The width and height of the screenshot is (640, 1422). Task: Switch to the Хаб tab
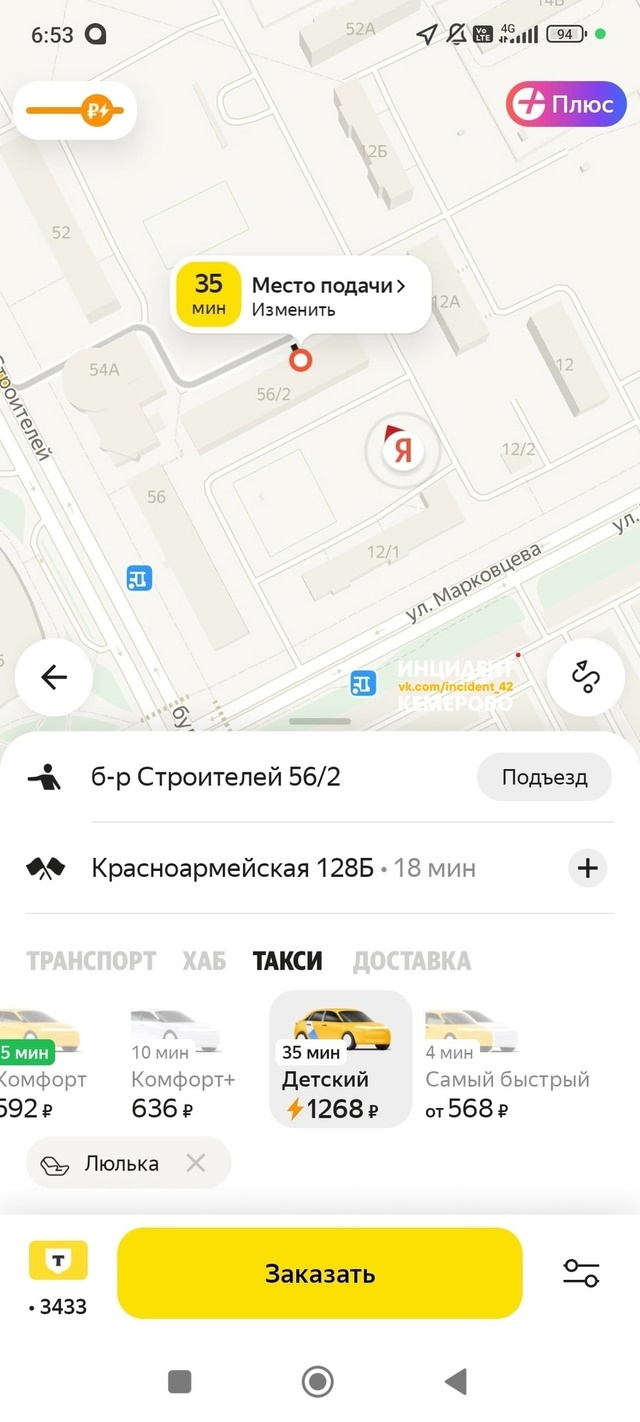click(204, 961)
